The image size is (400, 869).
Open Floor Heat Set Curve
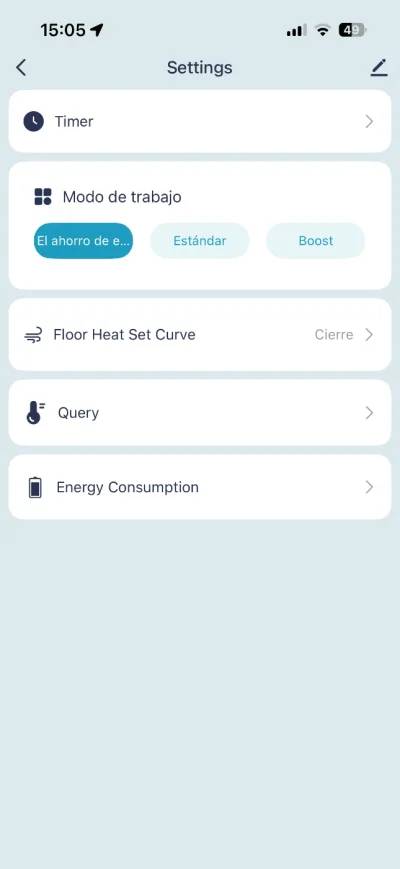click(200, 335)
